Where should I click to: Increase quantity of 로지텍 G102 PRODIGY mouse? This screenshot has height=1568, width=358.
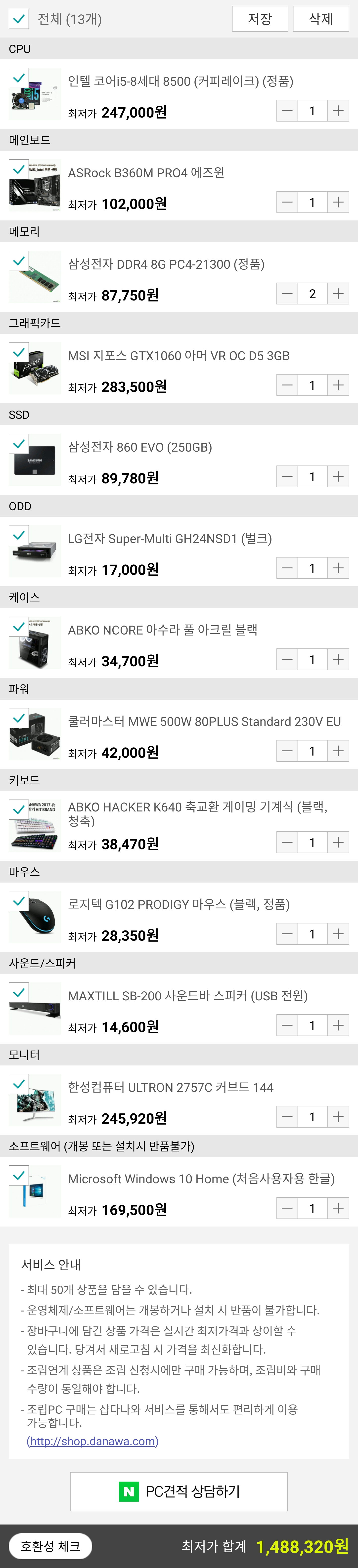[339, 934]
